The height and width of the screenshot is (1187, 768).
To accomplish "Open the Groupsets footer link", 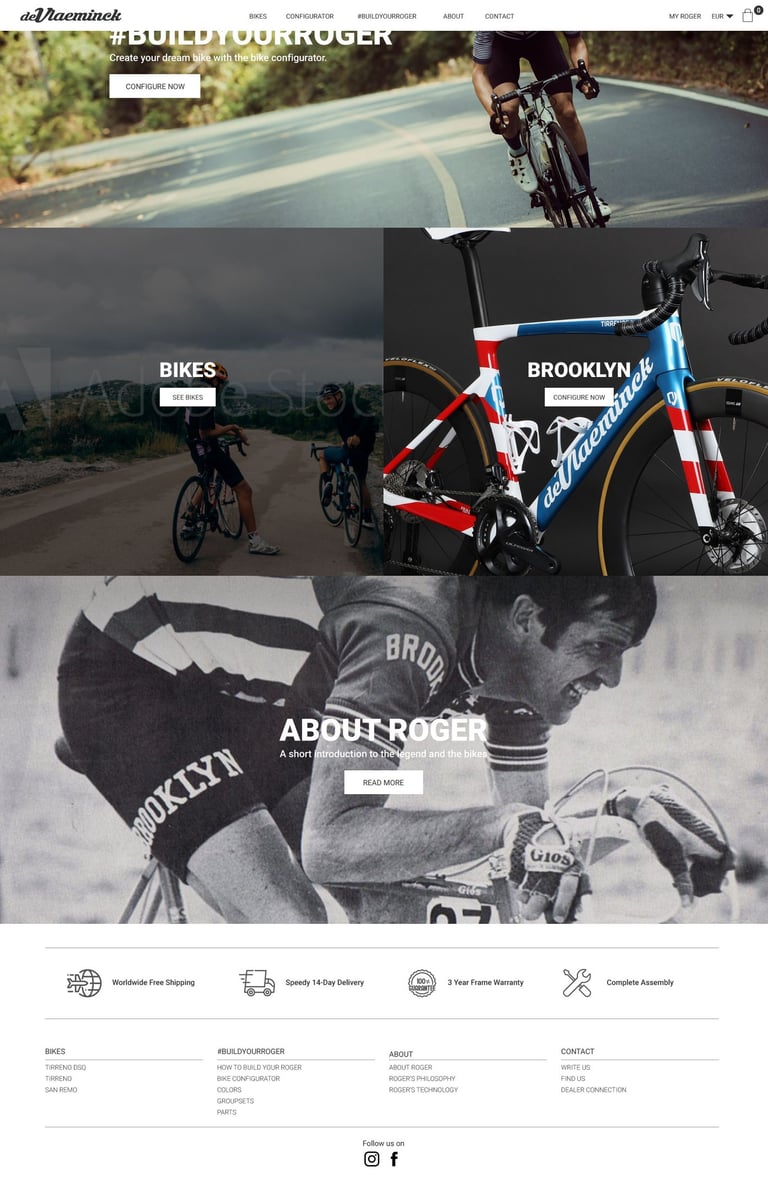I will [235, 1101].
